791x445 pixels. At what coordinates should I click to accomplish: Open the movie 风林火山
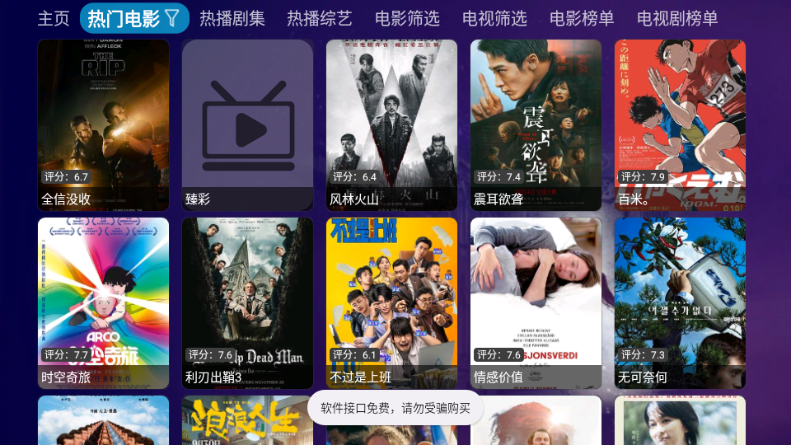[x=392, y=124]
